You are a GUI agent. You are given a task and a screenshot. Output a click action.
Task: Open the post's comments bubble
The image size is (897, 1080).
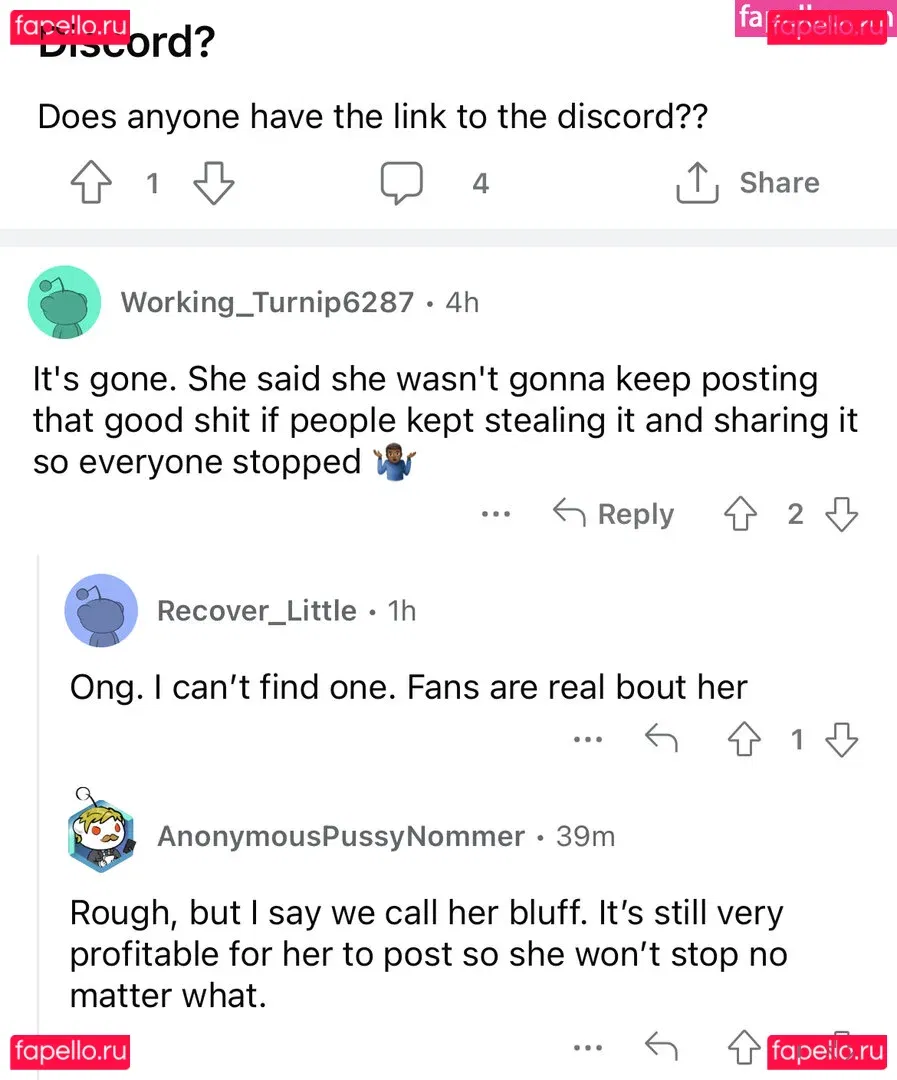click(402, 184)
